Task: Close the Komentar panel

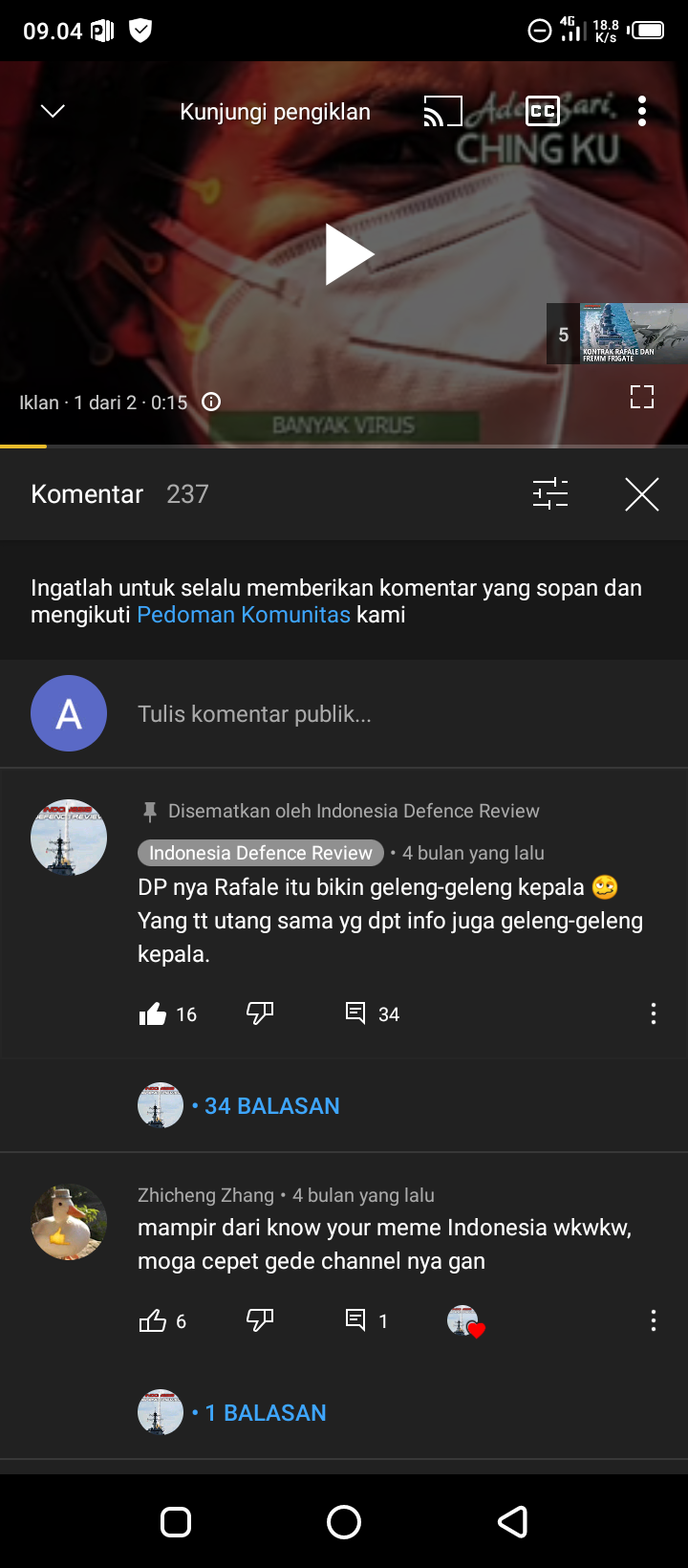Action: [x=642, y=494]
